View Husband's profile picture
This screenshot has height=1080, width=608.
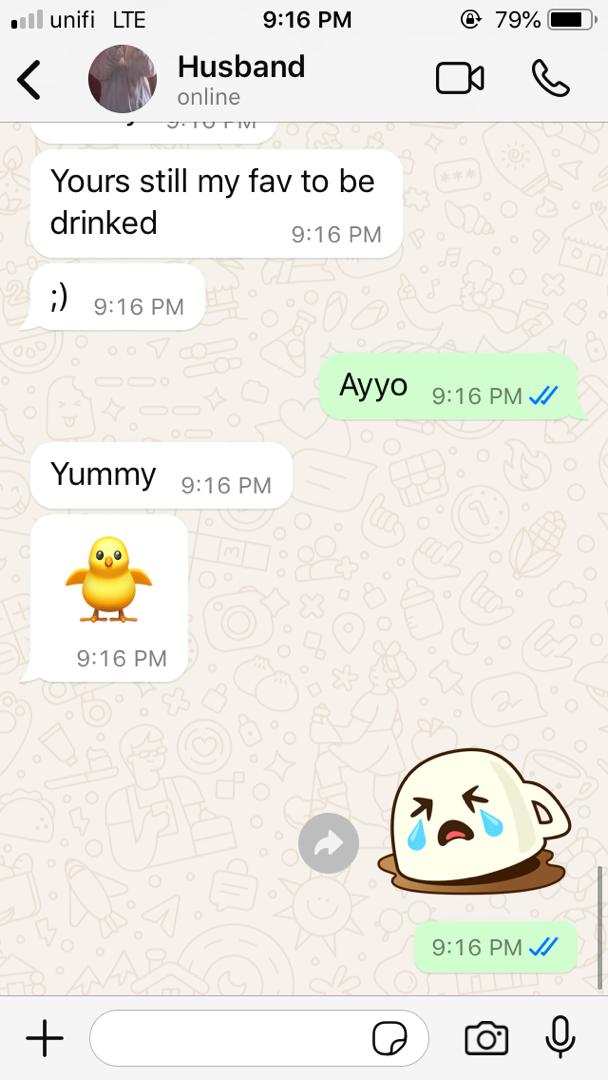point(123,80)
